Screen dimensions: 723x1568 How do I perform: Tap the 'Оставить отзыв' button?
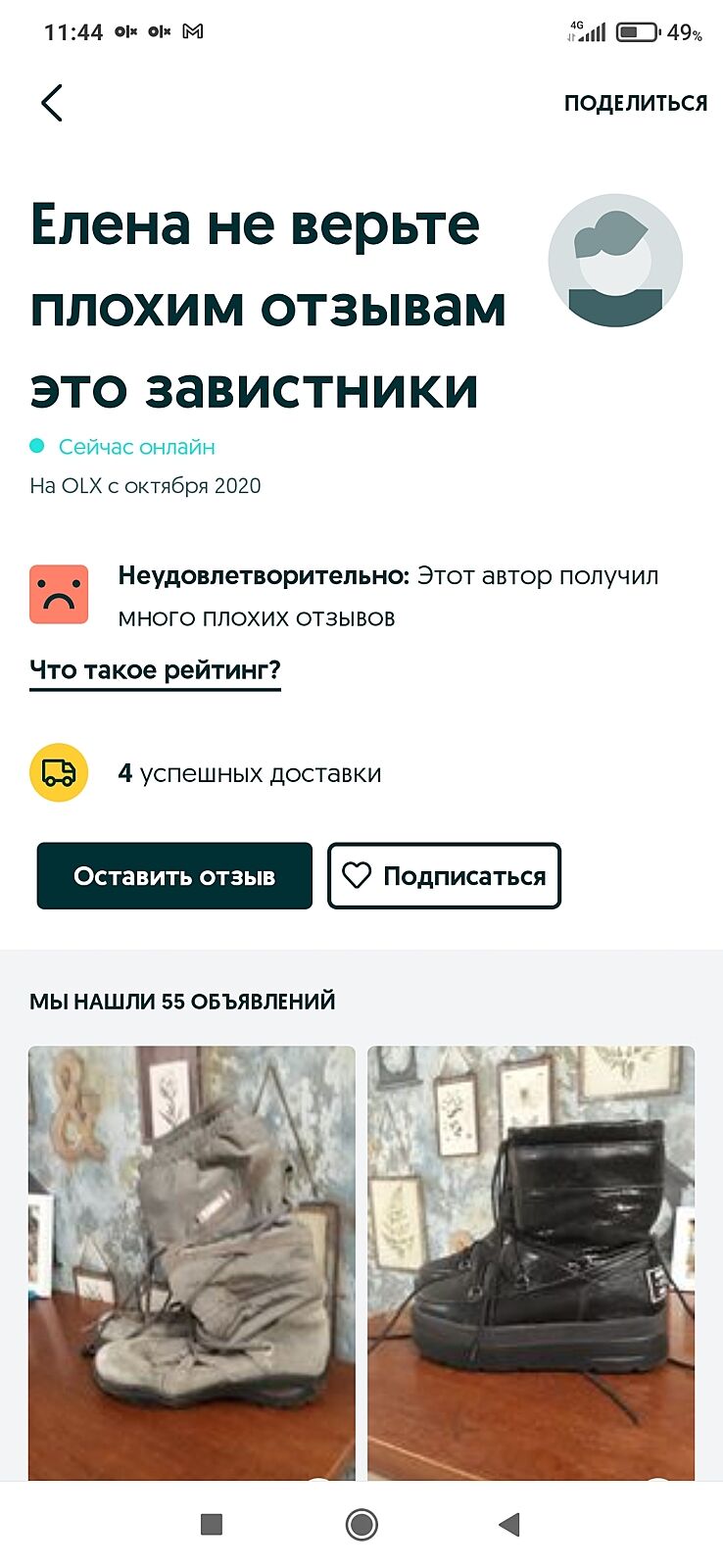(174, 875)
